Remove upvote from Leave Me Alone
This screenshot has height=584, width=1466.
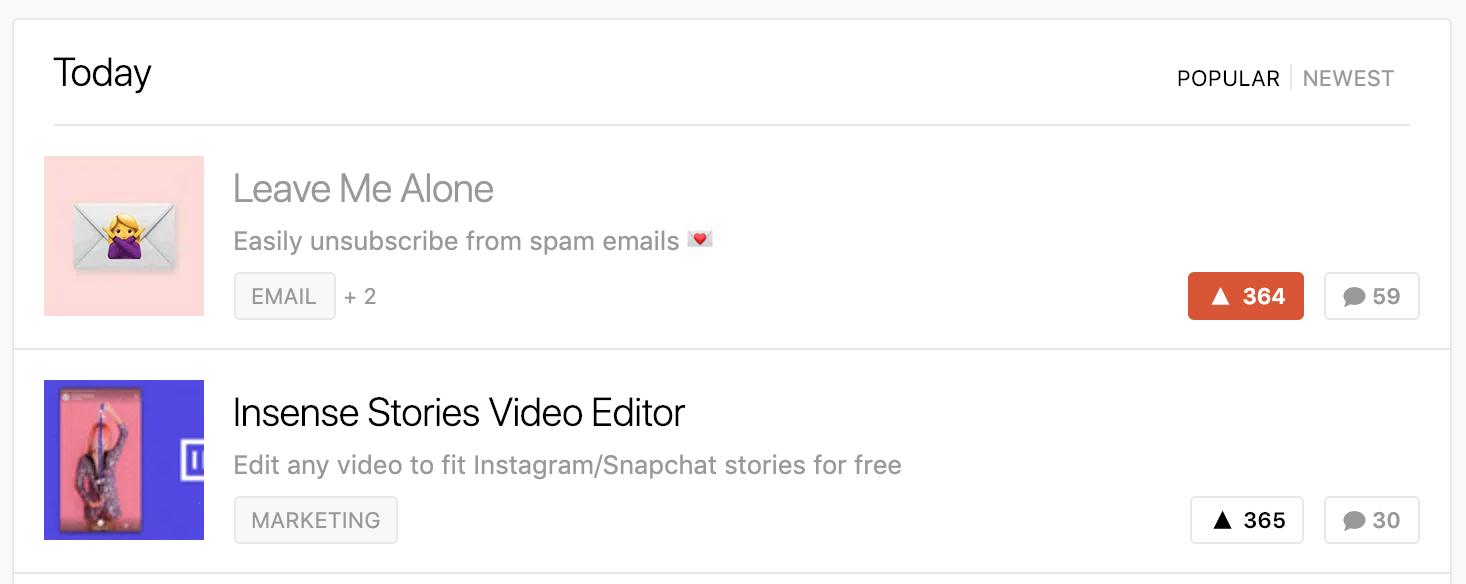tap(1245, 296)
